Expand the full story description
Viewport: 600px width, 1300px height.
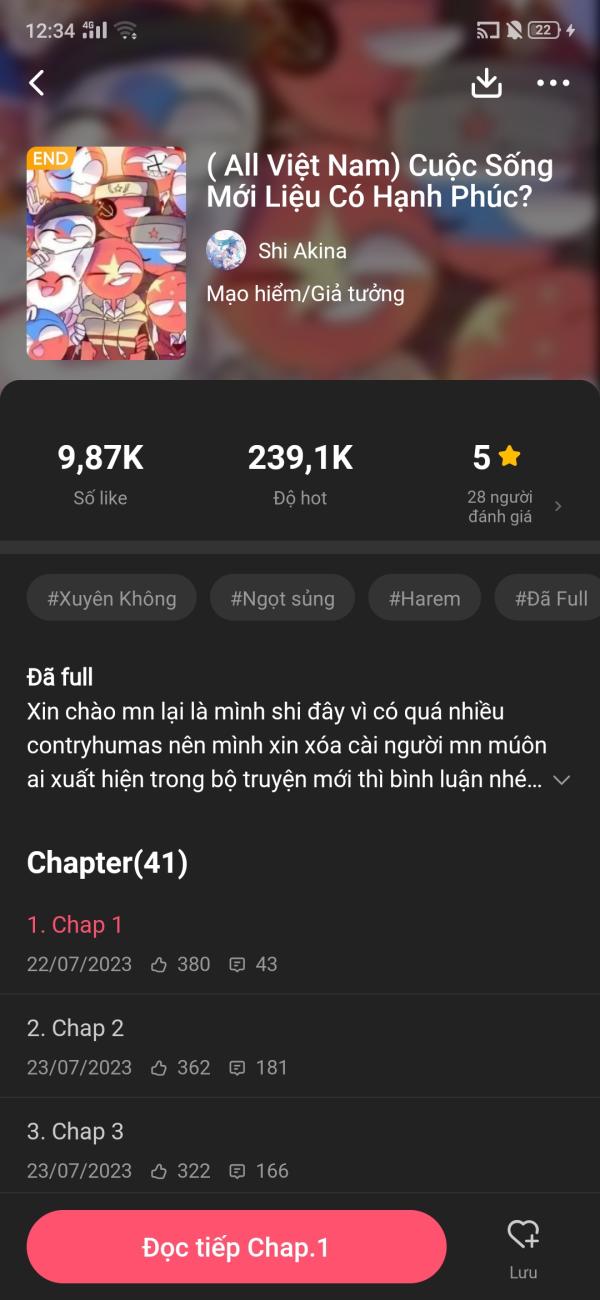561,780
